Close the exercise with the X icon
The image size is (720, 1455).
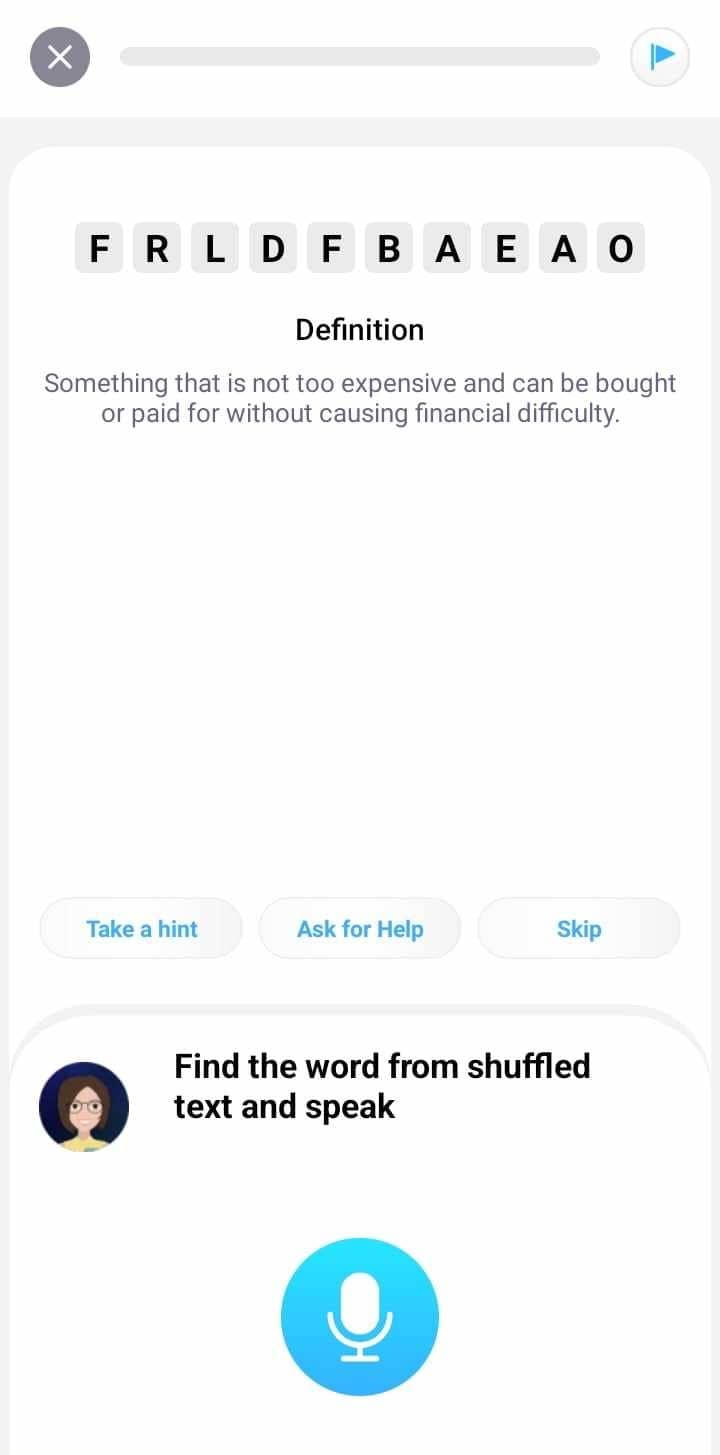(59, 57)
